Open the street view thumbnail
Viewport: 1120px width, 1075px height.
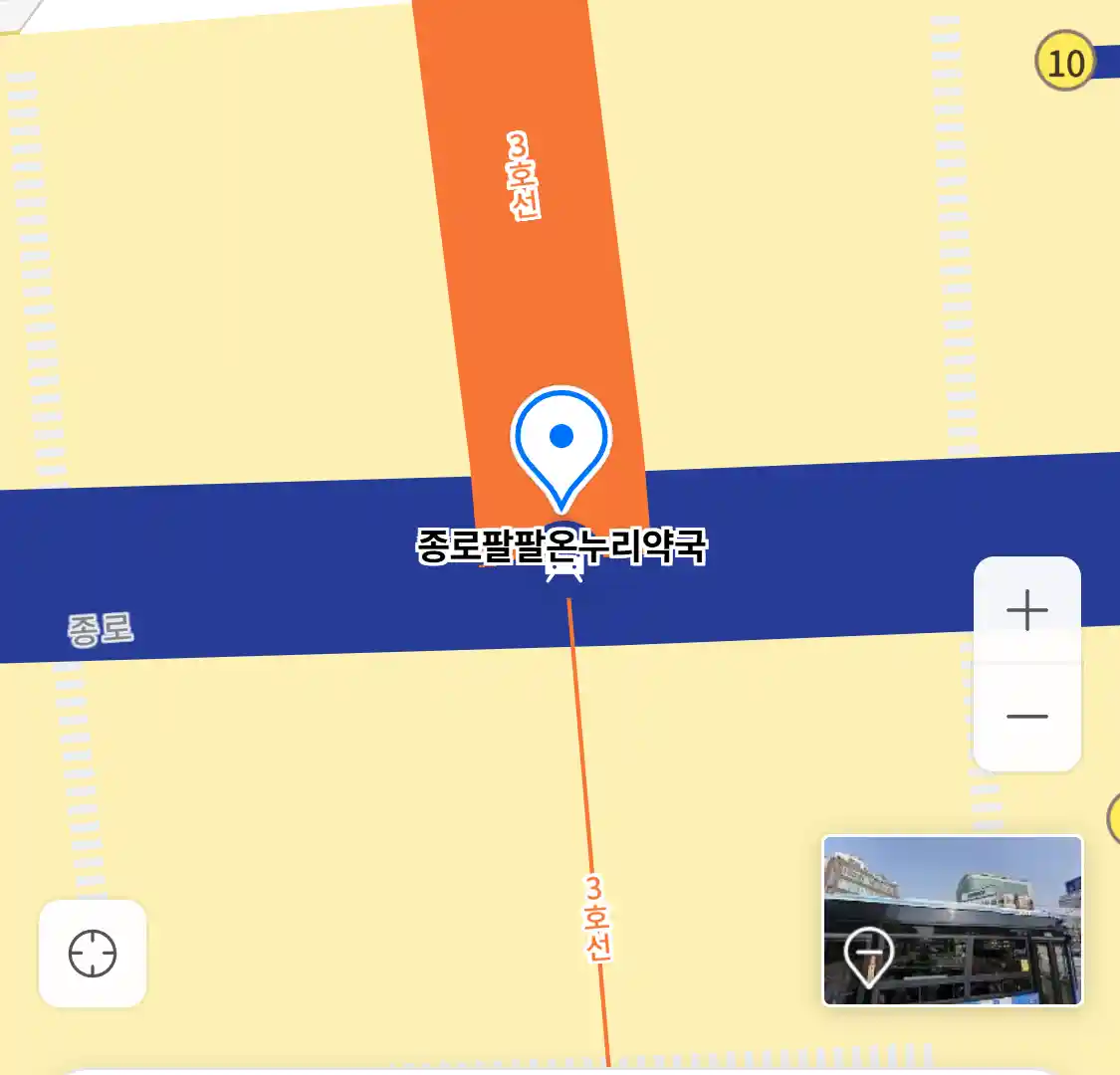click(952, 921)
